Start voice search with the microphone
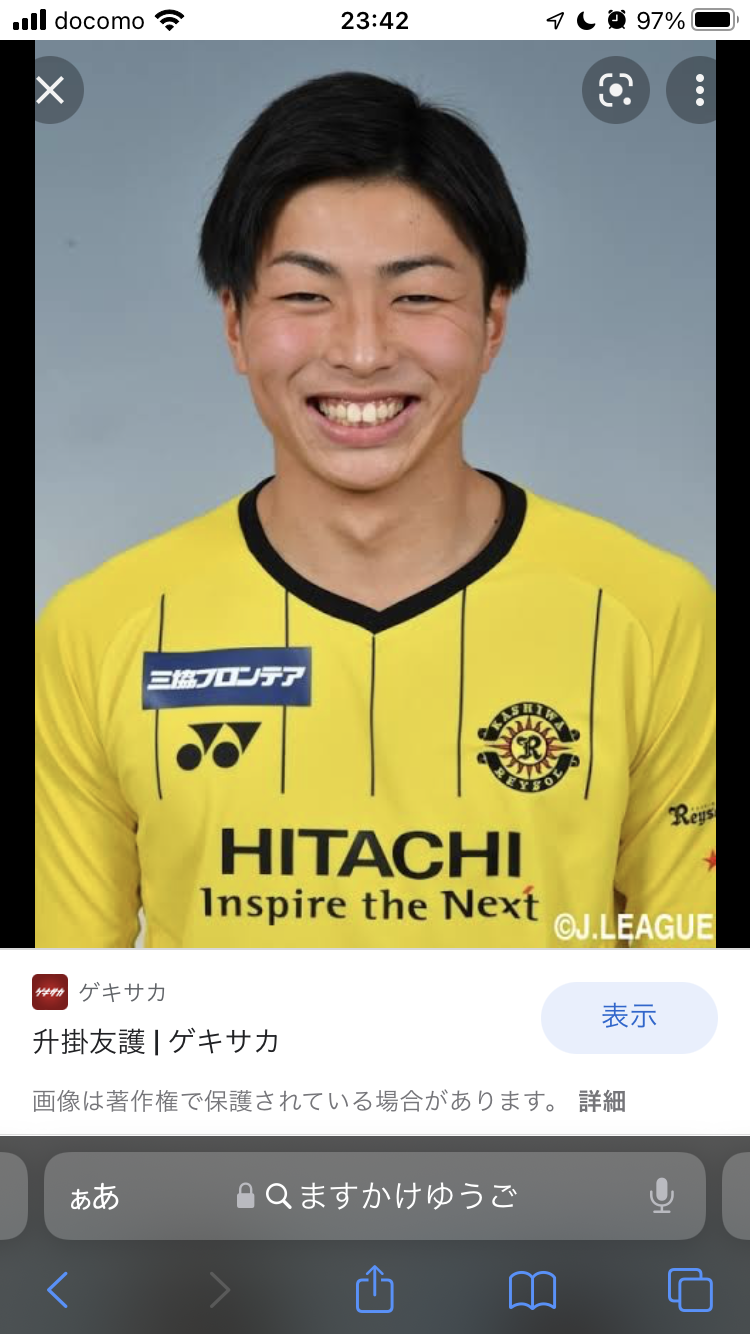 661,1196
